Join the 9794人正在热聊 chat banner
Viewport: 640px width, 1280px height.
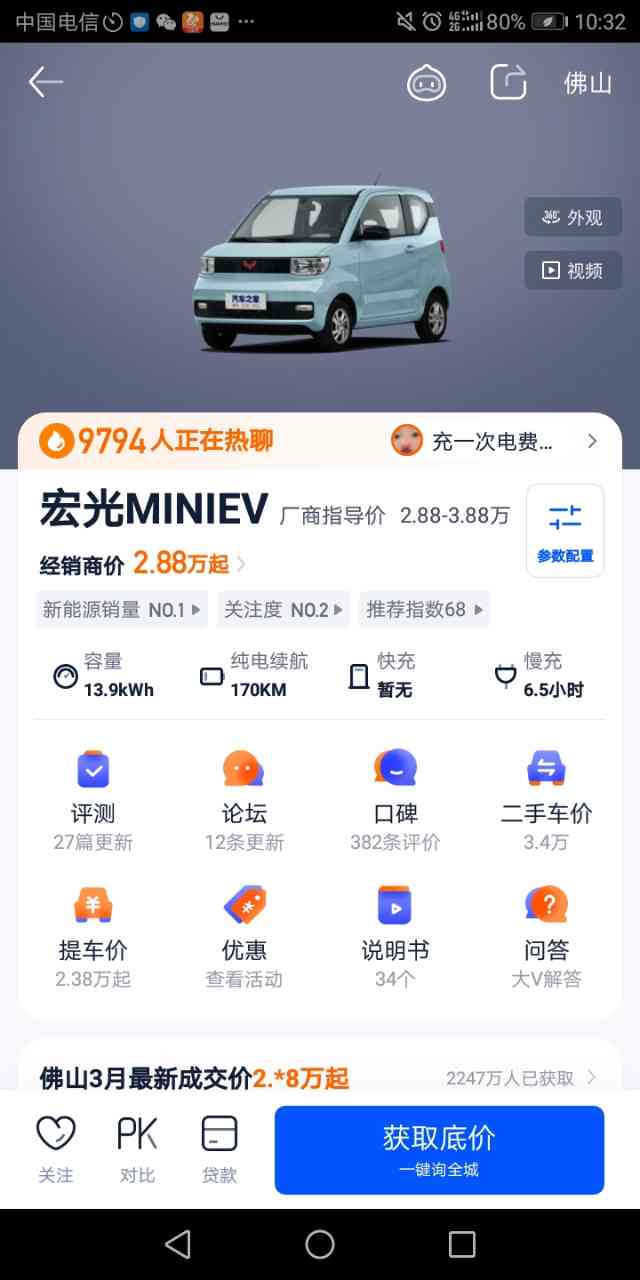point(160,440)
